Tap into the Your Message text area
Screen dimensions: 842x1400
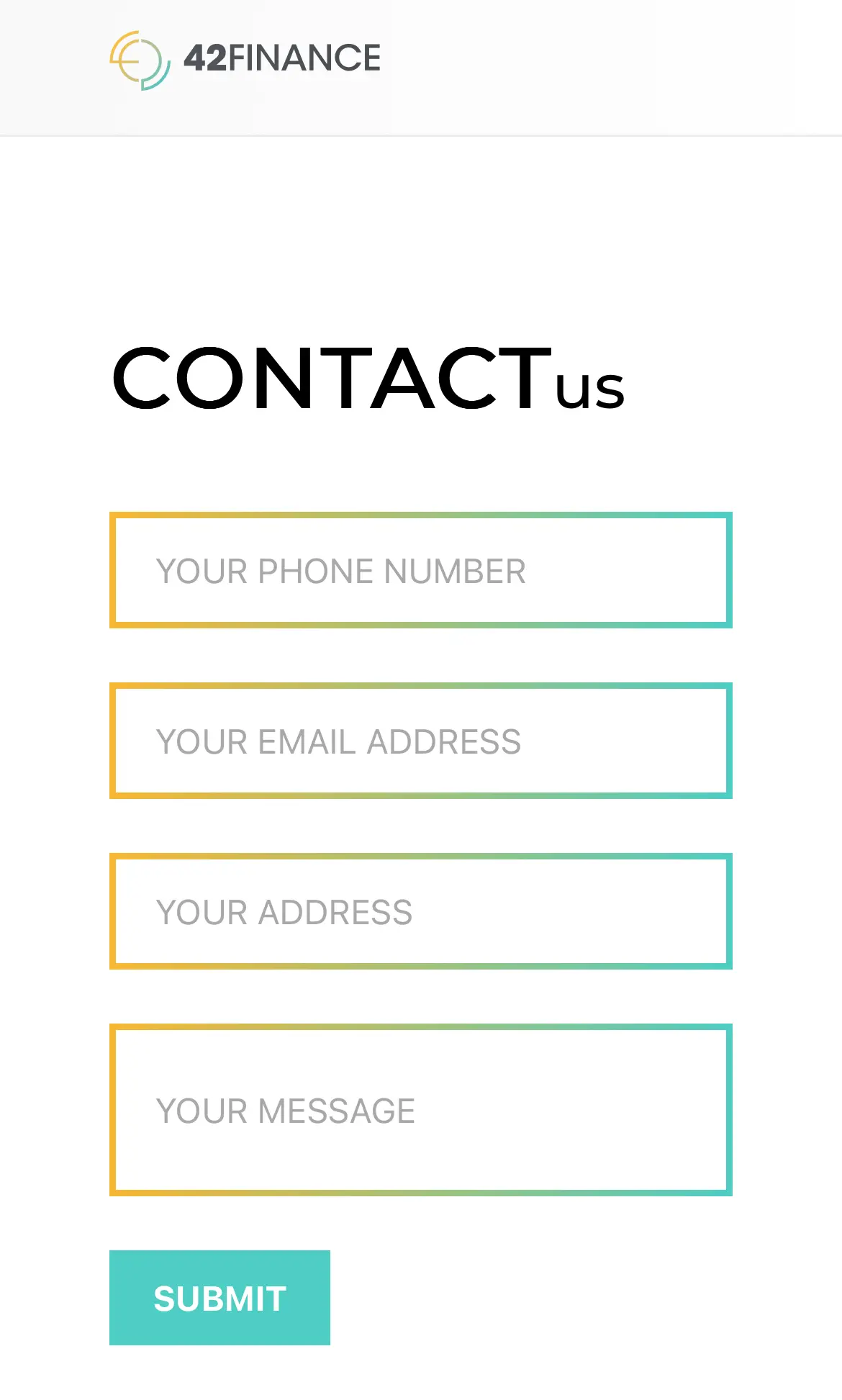(420, 1110)
